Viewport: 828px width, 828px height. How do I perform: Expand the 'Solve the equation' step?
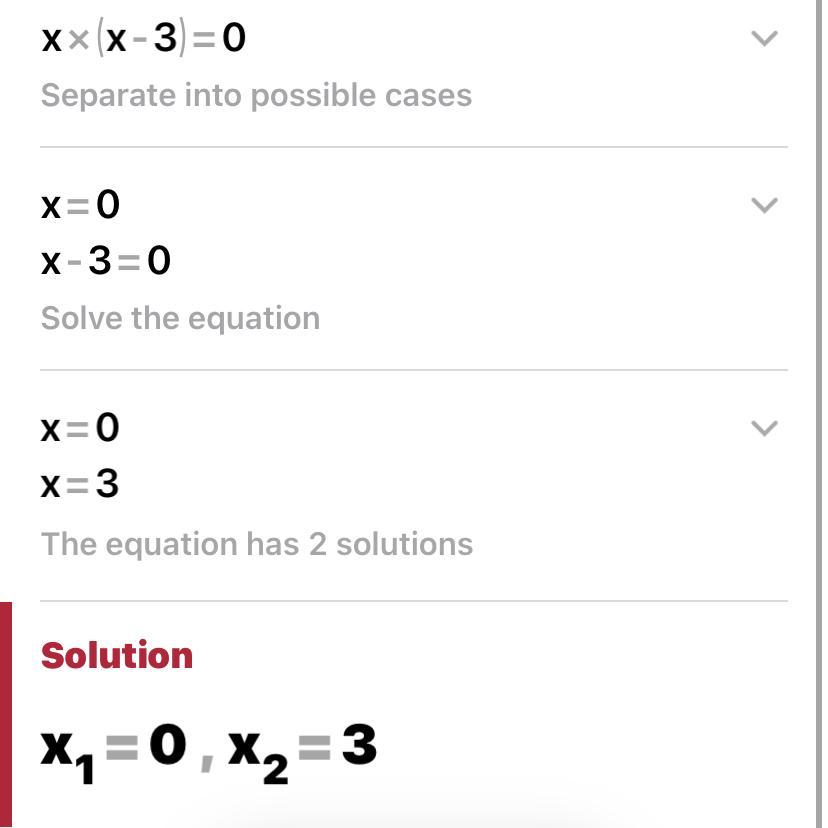pyautogui.click(x=764, y=206)
